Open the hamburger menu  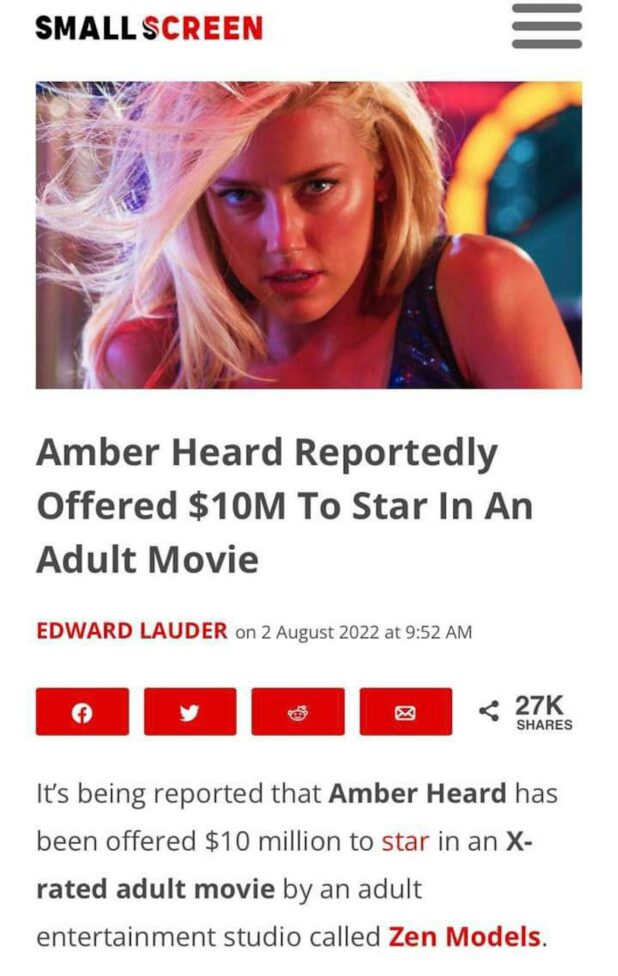(546, 26)
